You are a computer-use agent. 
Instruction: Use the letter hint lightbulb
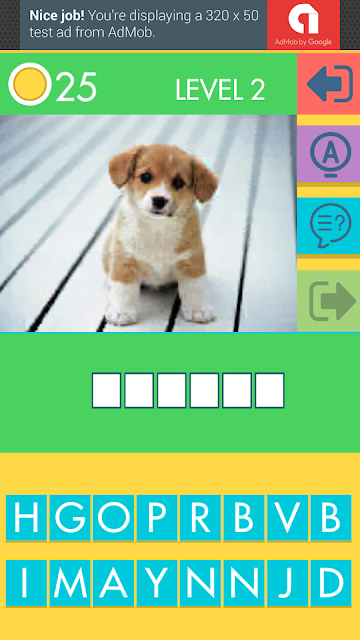pyautogui.click(x=329, y=154)
